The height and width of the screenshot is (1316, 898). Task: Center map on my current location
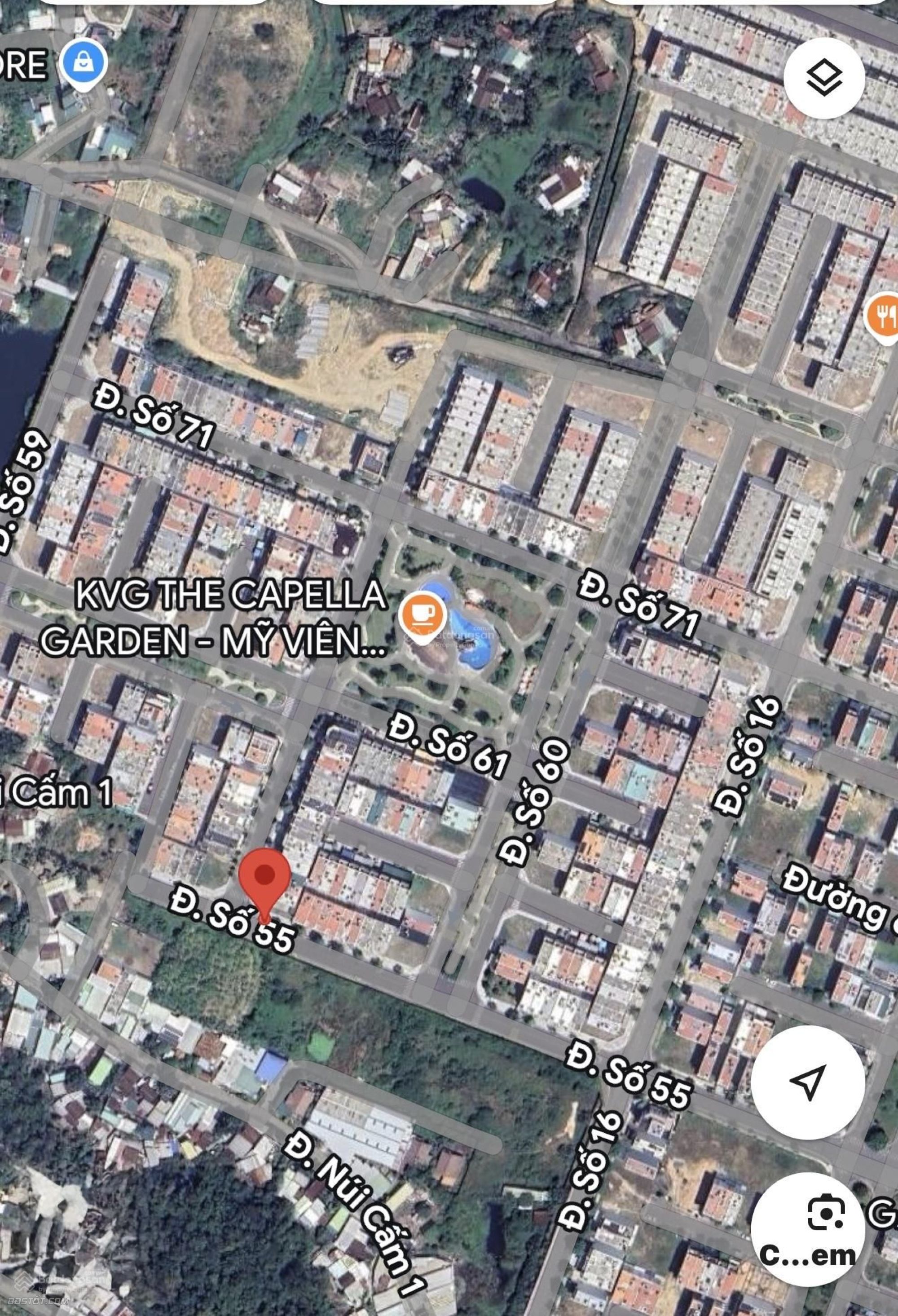click(807, 1082)
